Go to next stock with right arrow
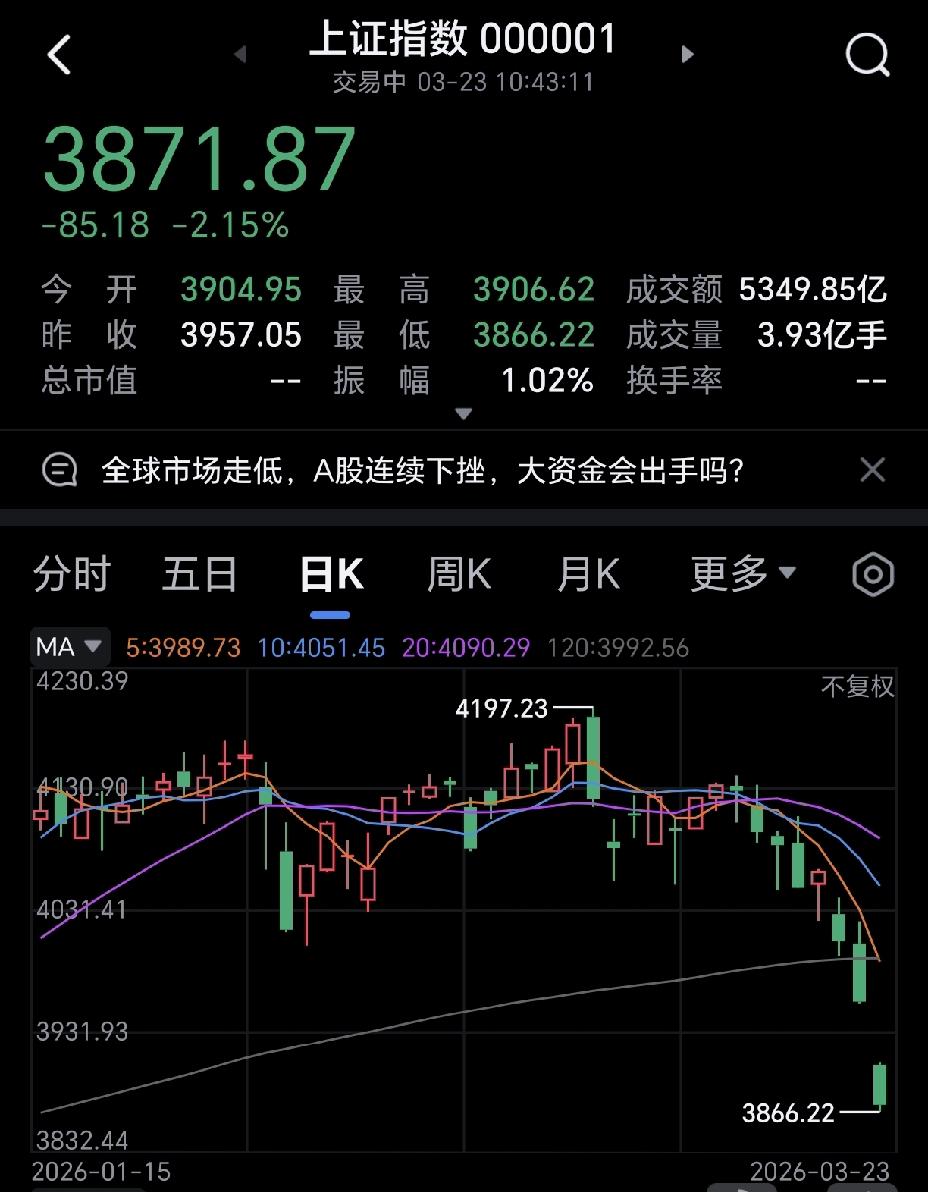The width and height of the screenshot is (928, 1192). (x=688, y=55)
